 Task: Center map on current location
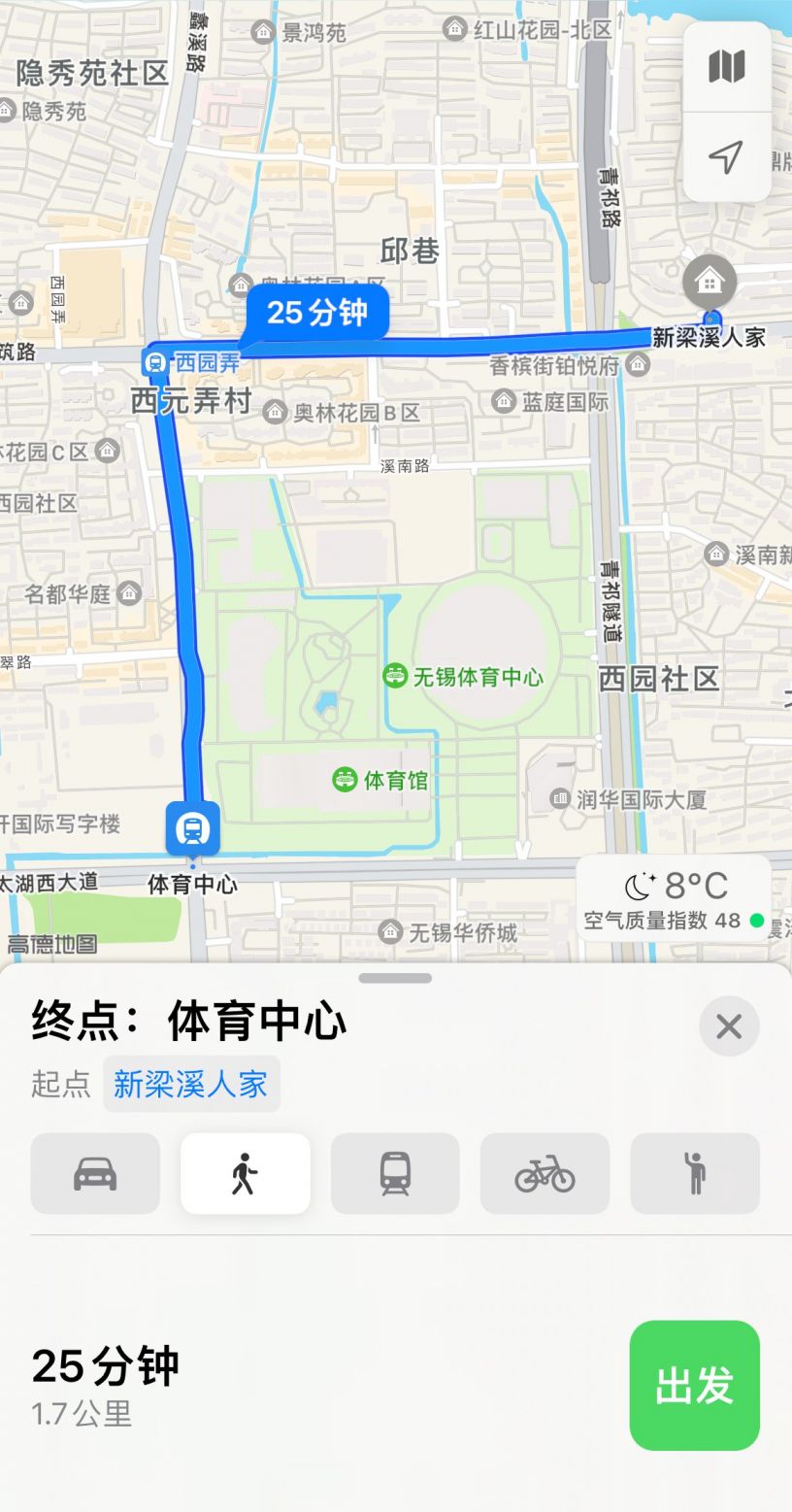click(x=727, y=157)
